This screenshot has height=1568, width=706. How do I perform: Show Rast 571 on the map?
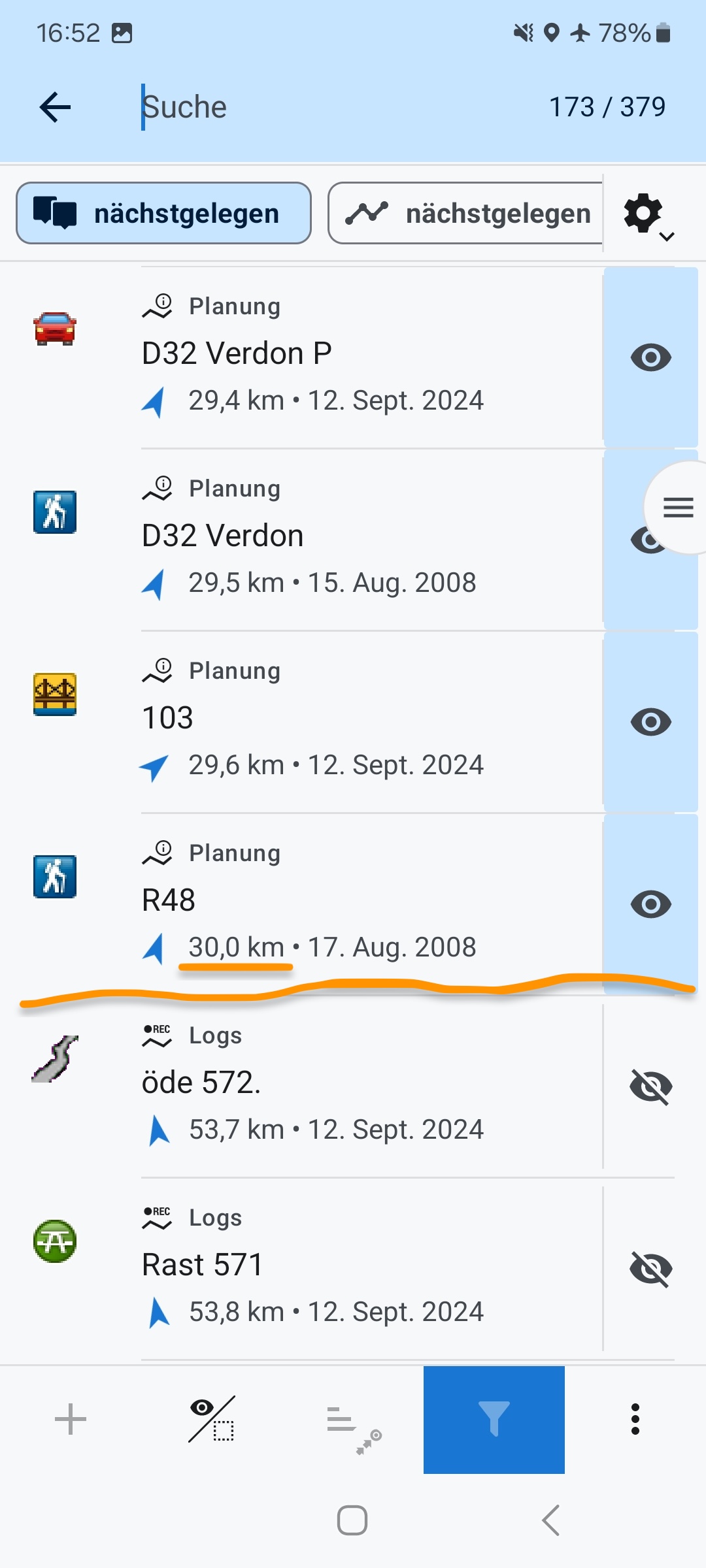(x=650, y=1269)
